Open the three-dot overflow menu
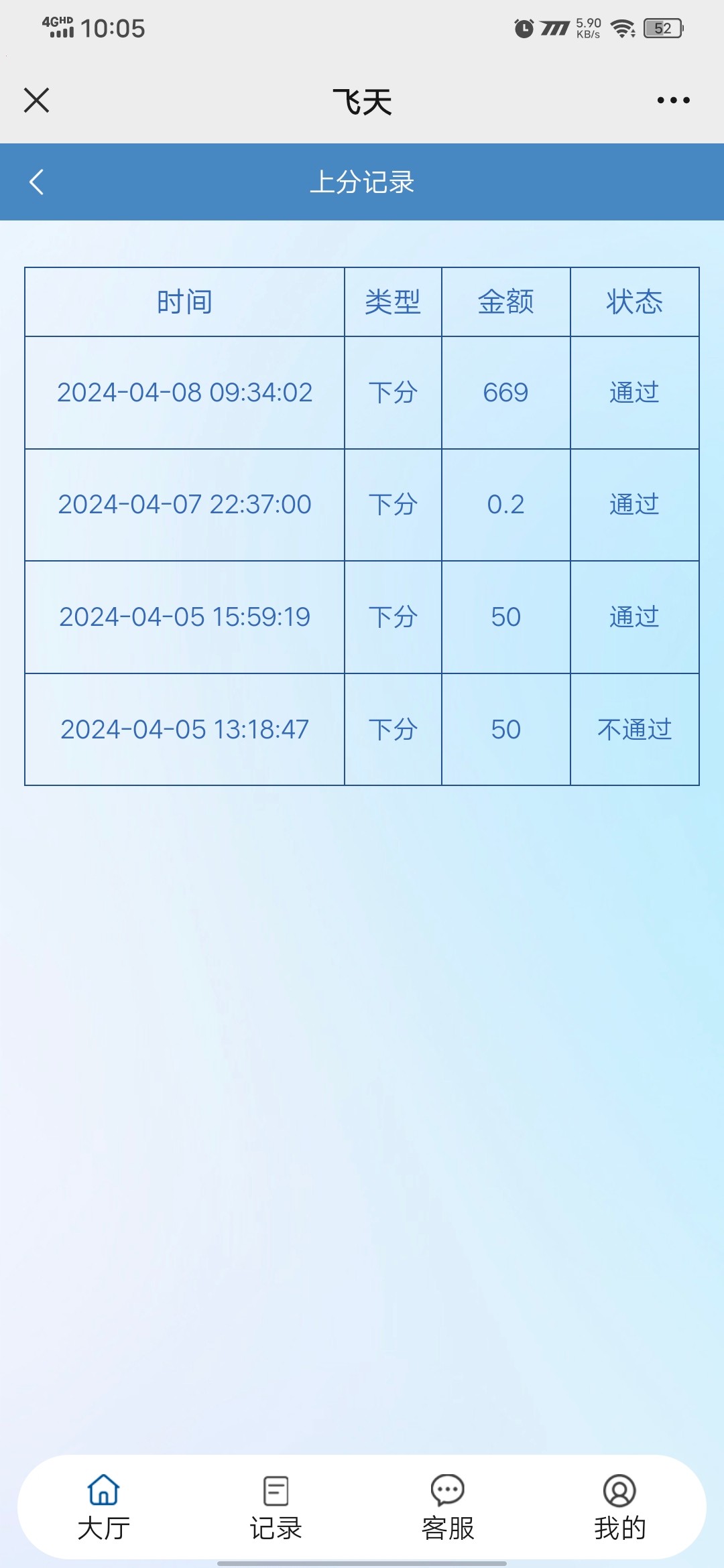The image size is (724, 1568). [x=673, y=101]
